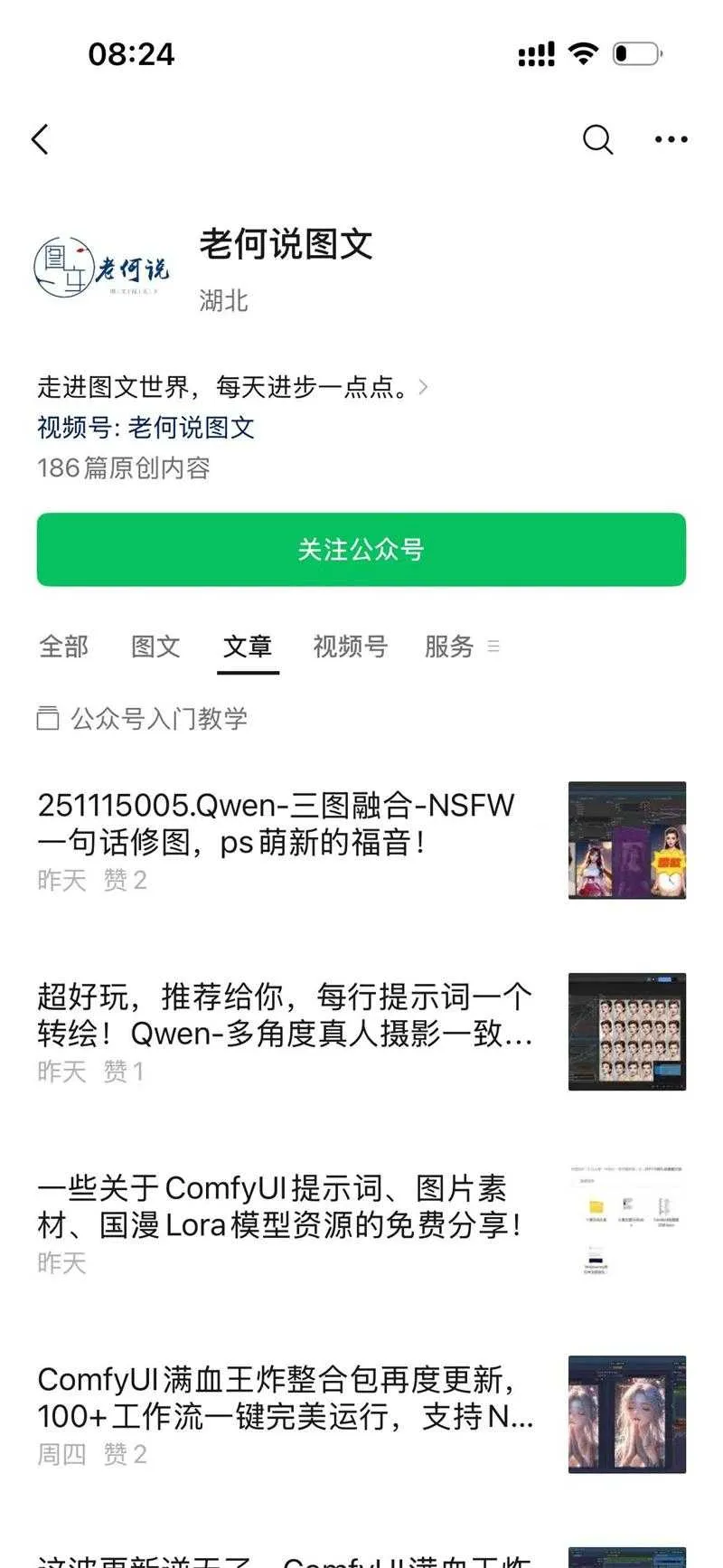
Task: Open search within this account
Action: click(x=596, y=139)
